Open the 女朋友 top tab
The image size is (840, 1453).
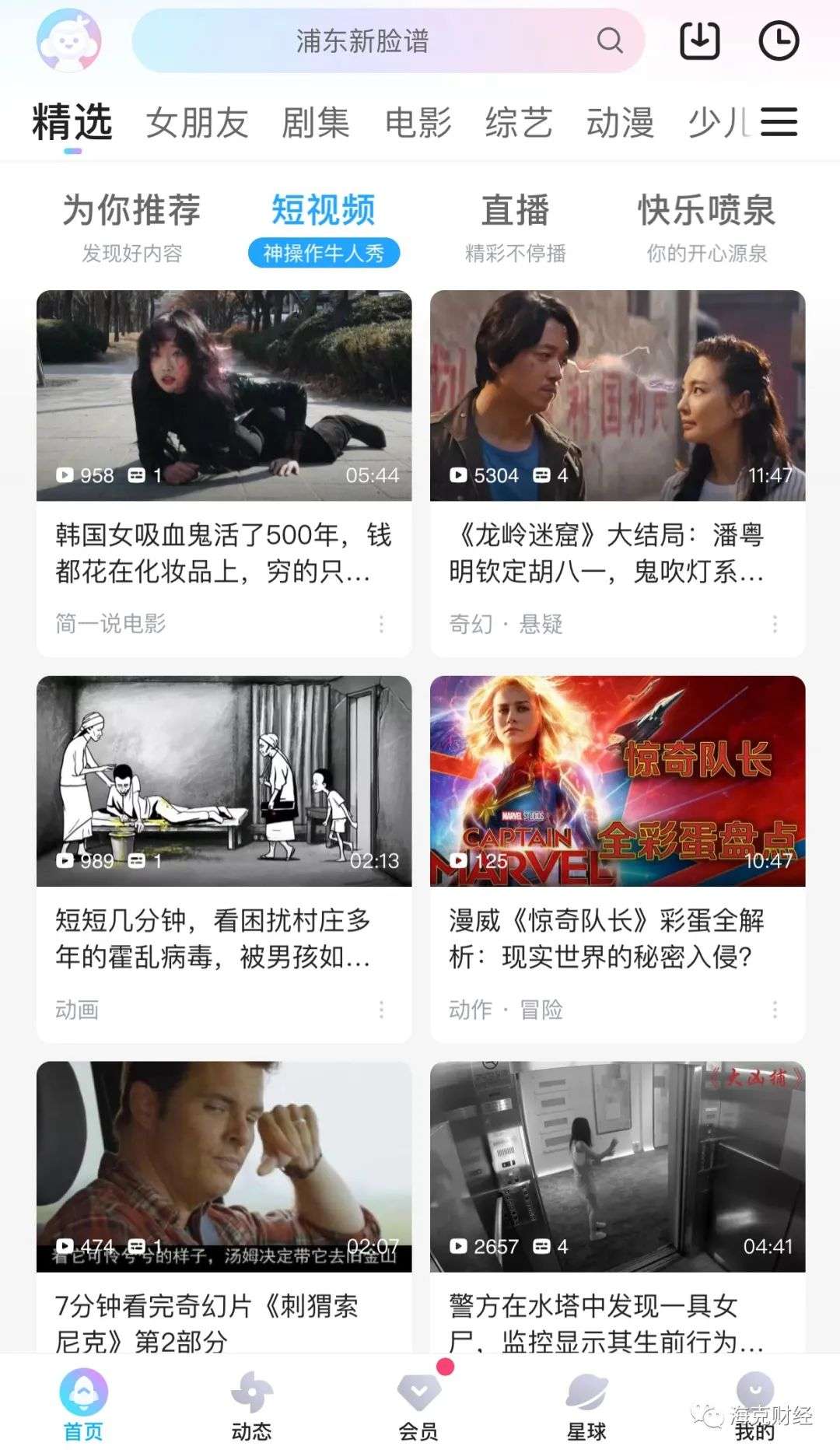click(x=198, y=123)
